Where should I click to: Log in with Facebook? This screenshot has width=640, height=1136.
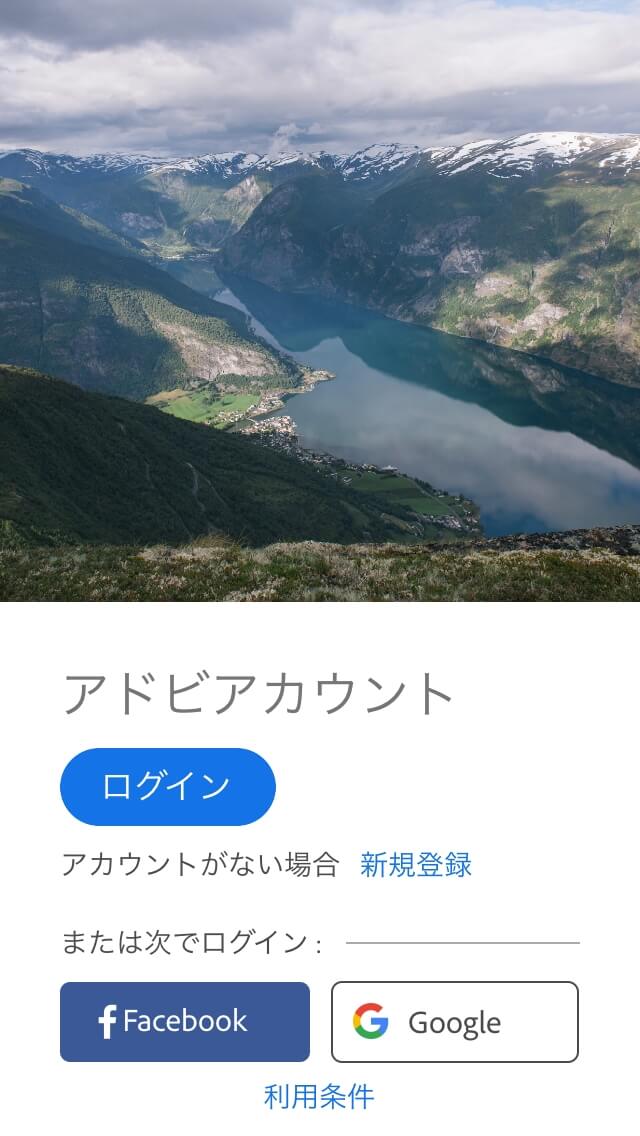point(185,1021)
